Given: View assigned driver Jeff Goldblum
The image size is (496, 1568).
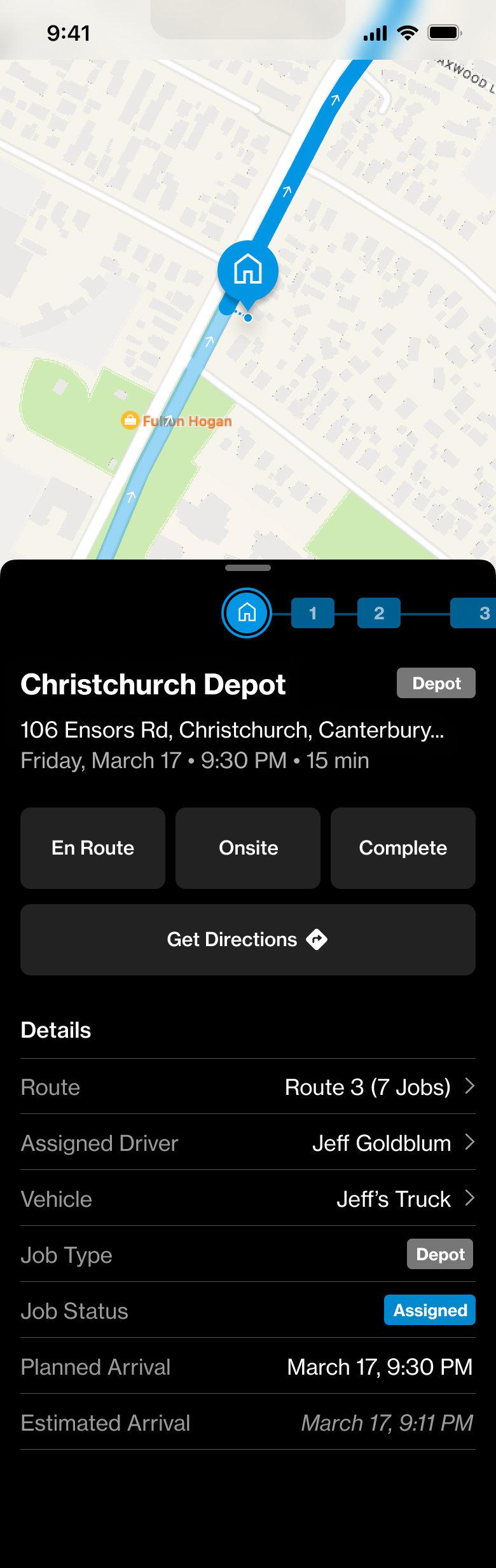Looking at the screenshot, I should (392, 1143).
